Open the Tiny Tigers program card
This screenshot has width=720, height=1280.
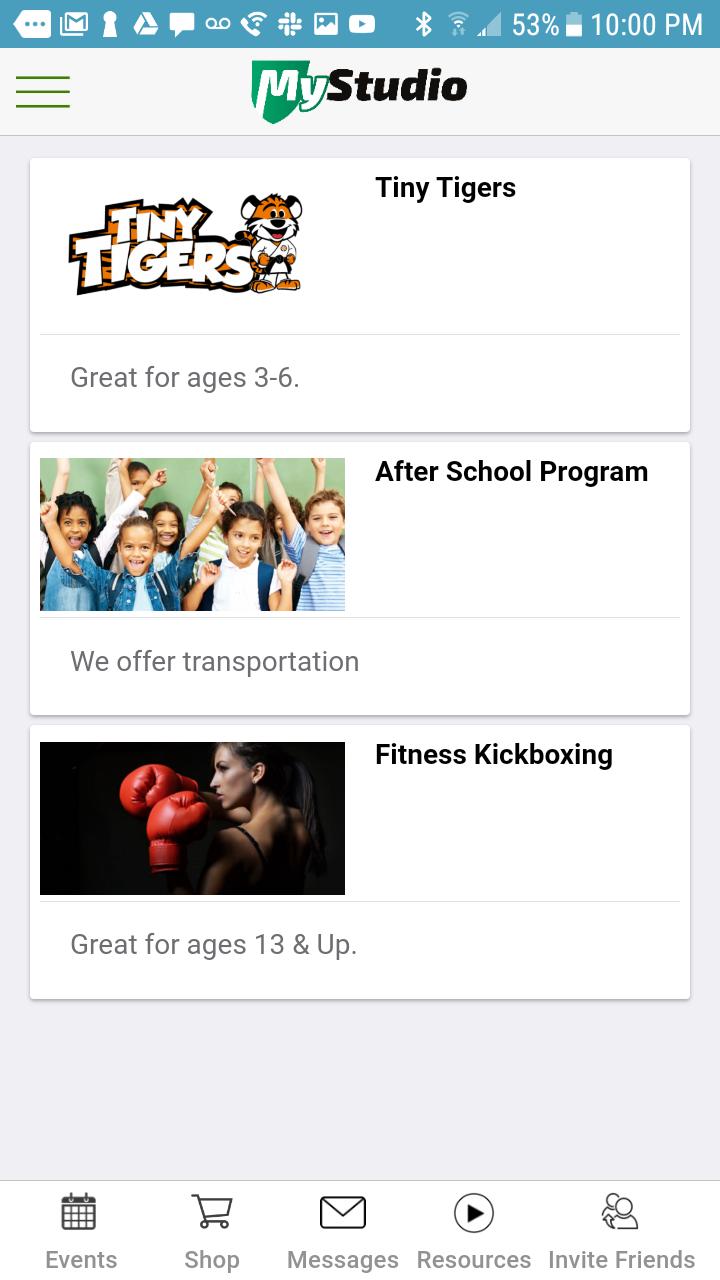coord(360,295)
